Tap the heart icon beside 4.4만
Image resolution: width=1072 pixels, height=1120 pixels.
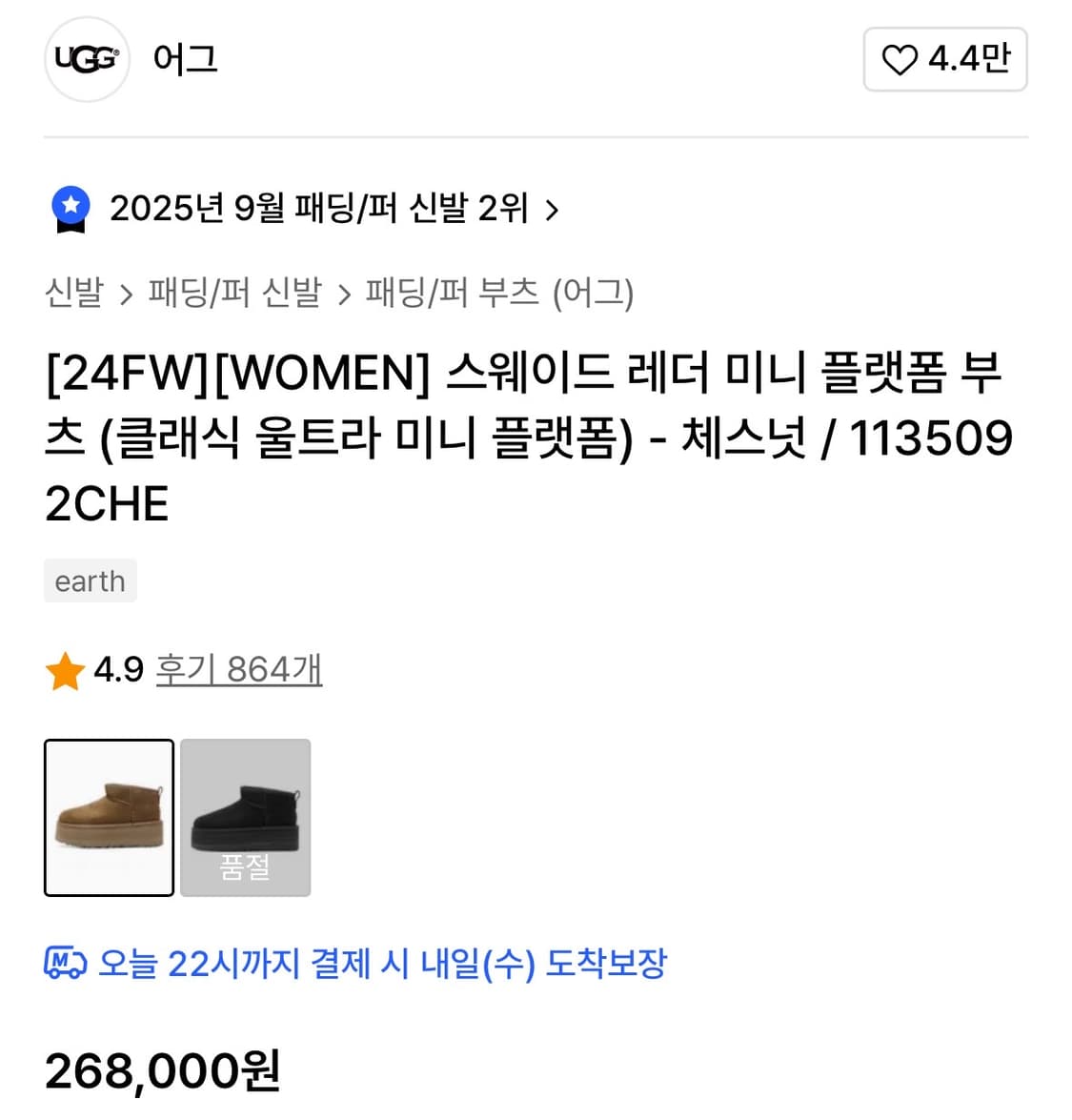click(901, 59)
